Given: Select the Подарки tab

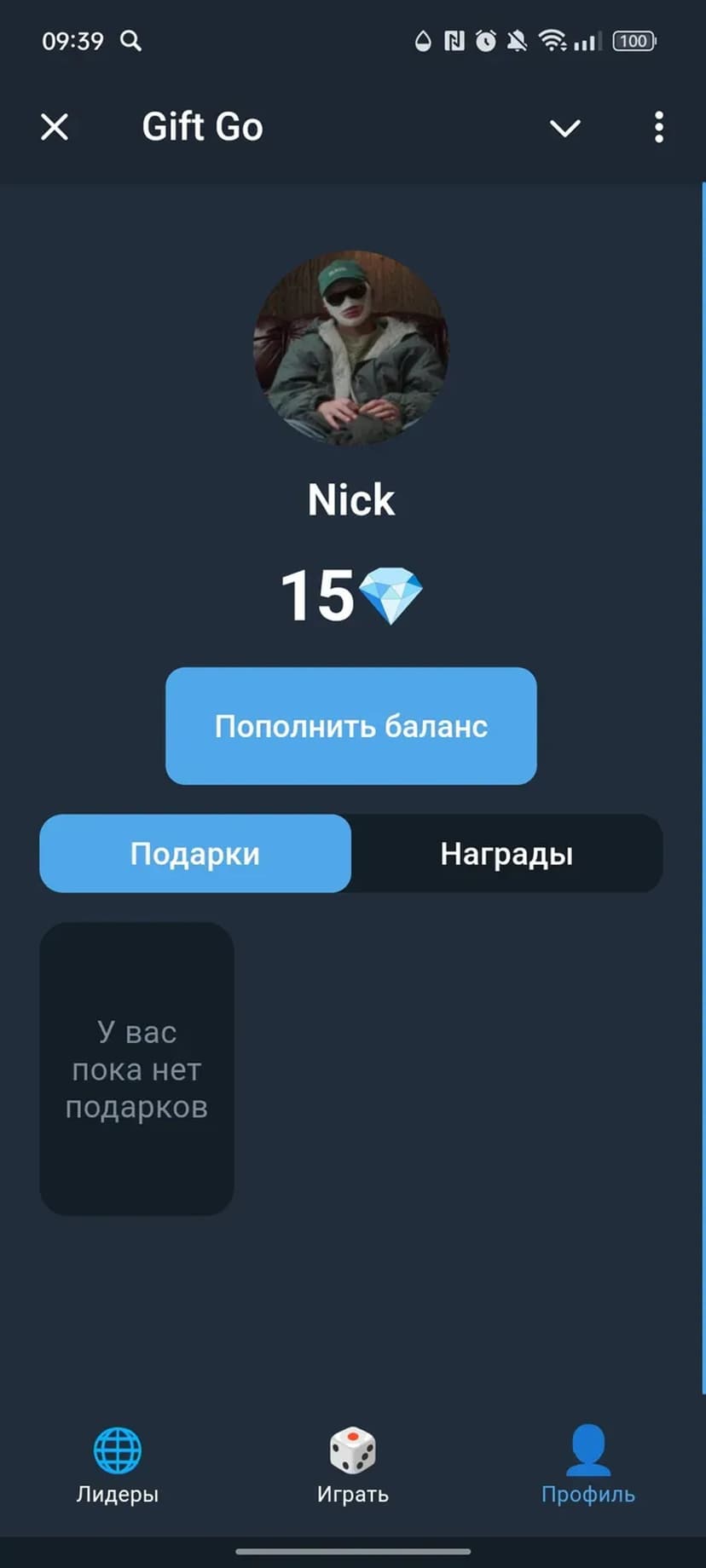Looking at the screenshot, I should click(195, 853).
